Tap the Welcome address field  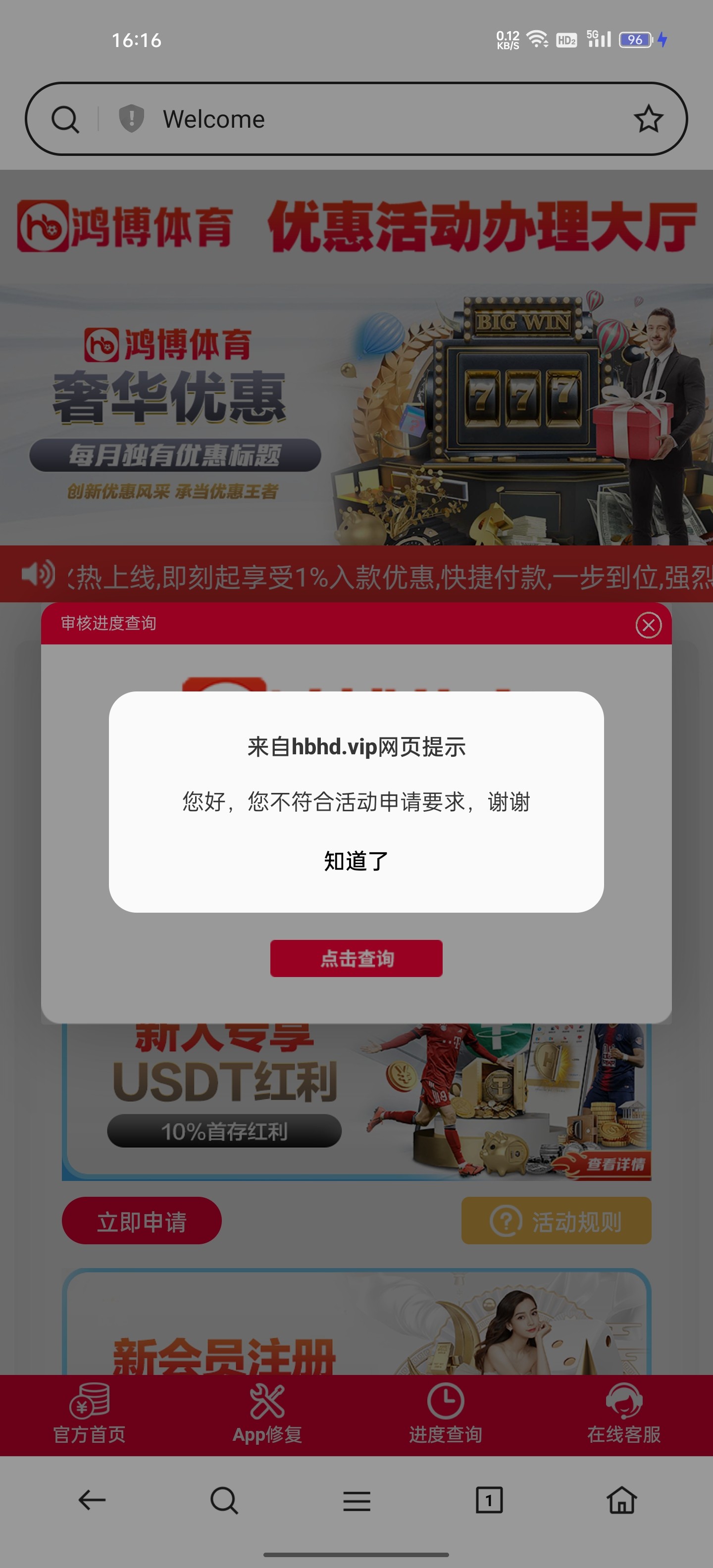(x=365, y=119)
